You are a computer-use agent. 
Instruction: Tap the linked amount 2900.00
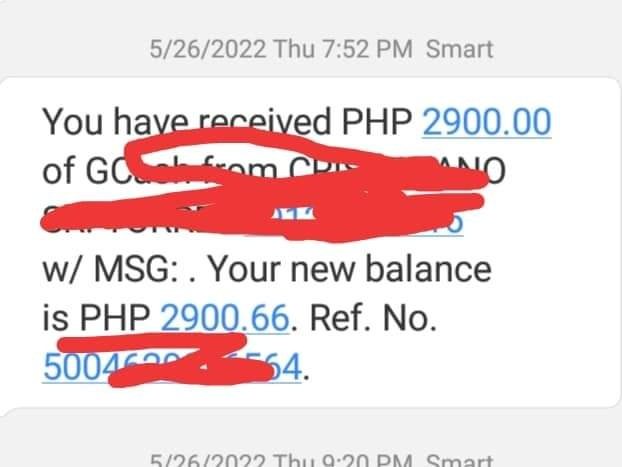point(487,124)
